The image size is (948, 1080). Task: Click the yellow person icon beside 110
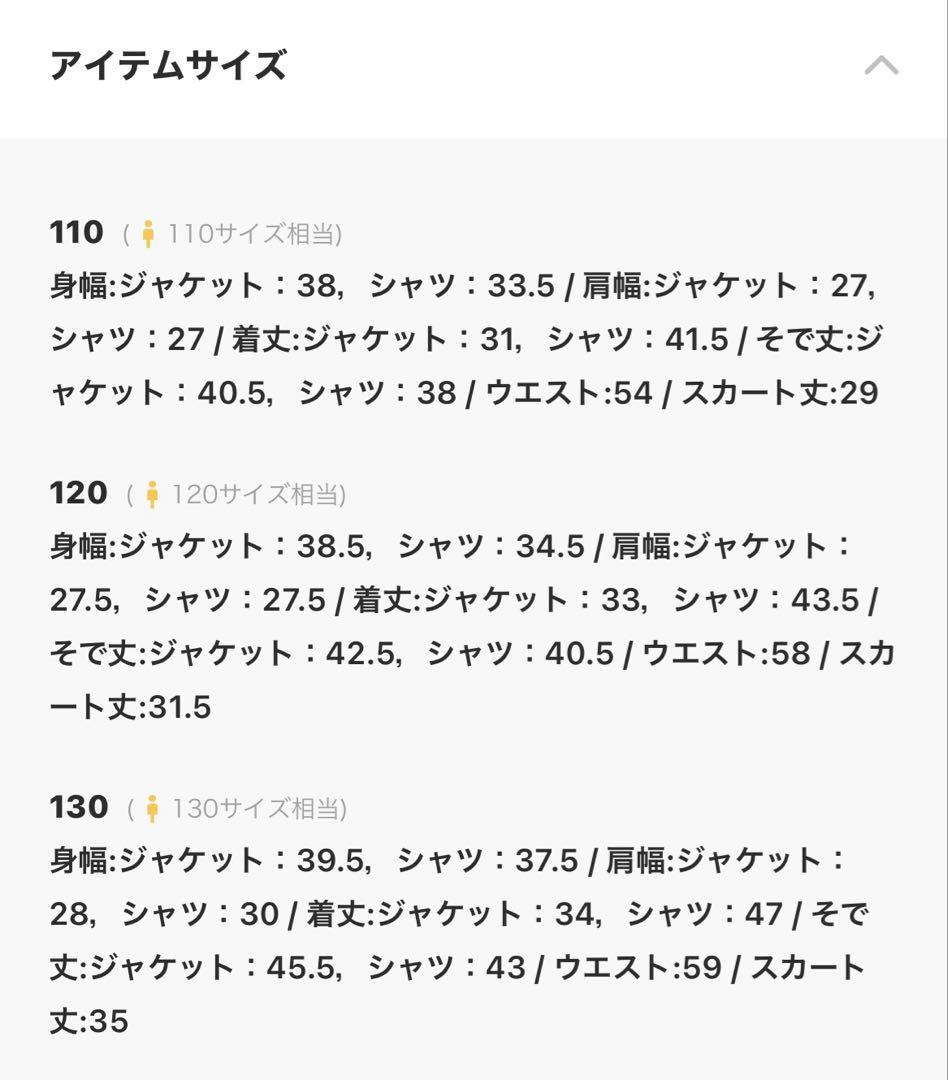pyautogui.click(x=148, y=232)
